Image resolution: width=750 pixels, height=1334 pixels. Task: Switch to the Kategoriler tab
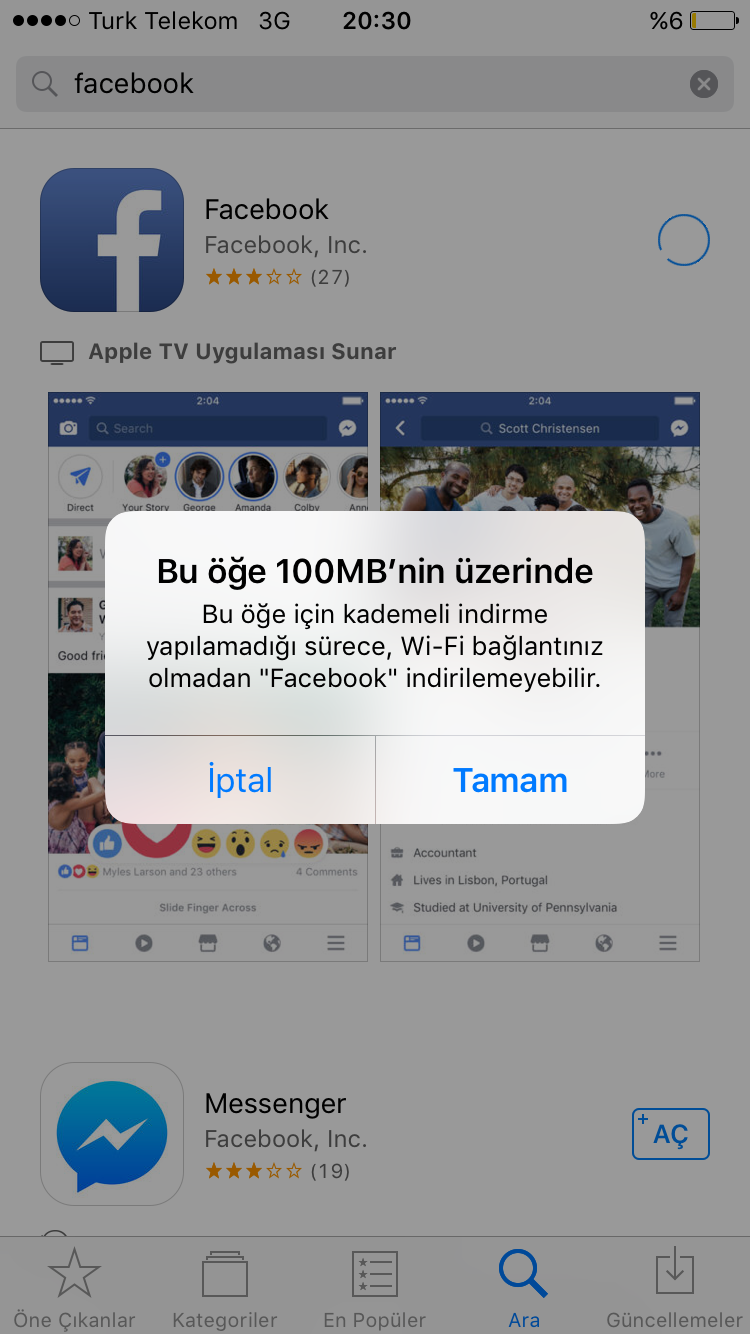click(x=224, y=1288)
